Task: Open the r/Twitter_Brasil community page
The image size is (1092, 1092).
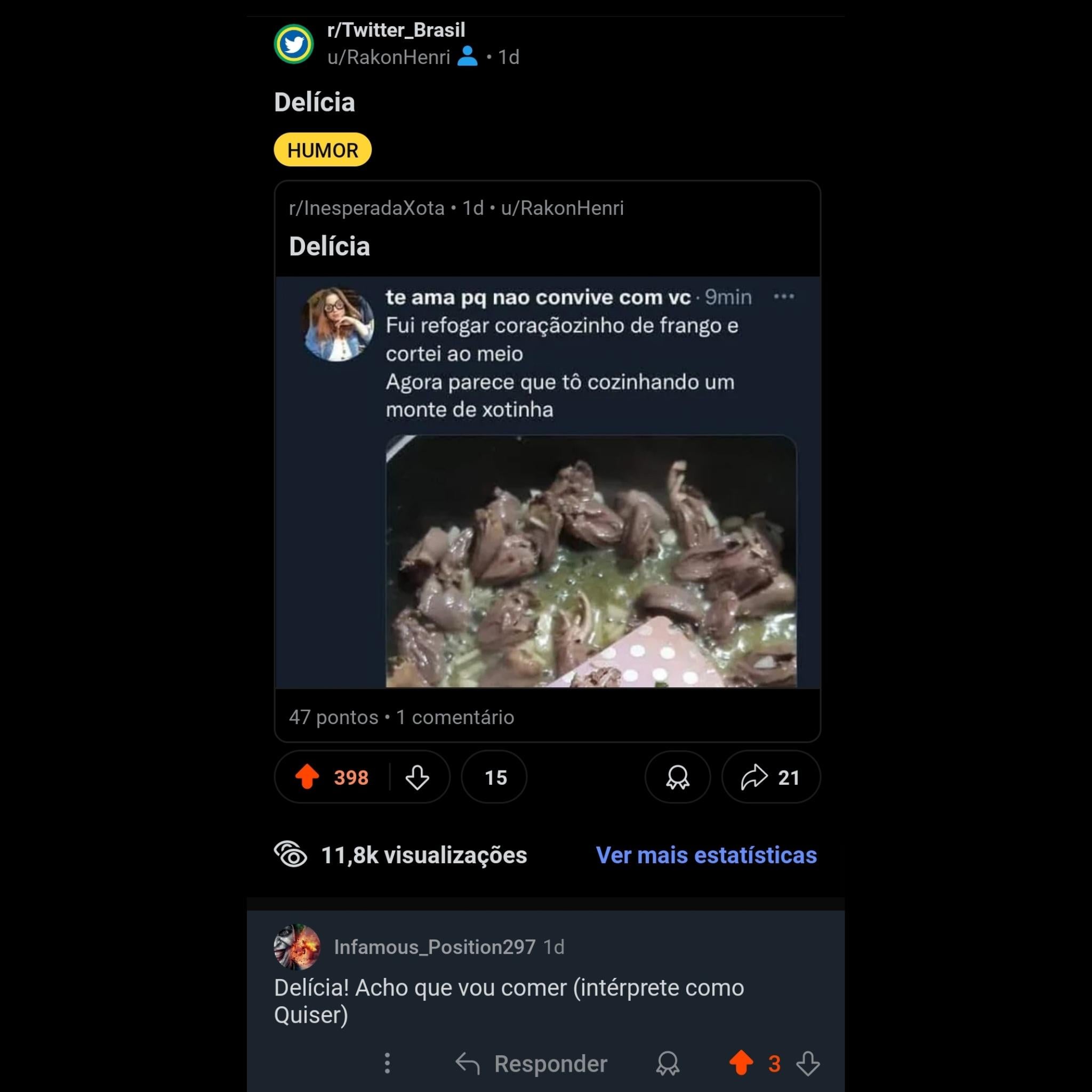Action: [396, 30]
